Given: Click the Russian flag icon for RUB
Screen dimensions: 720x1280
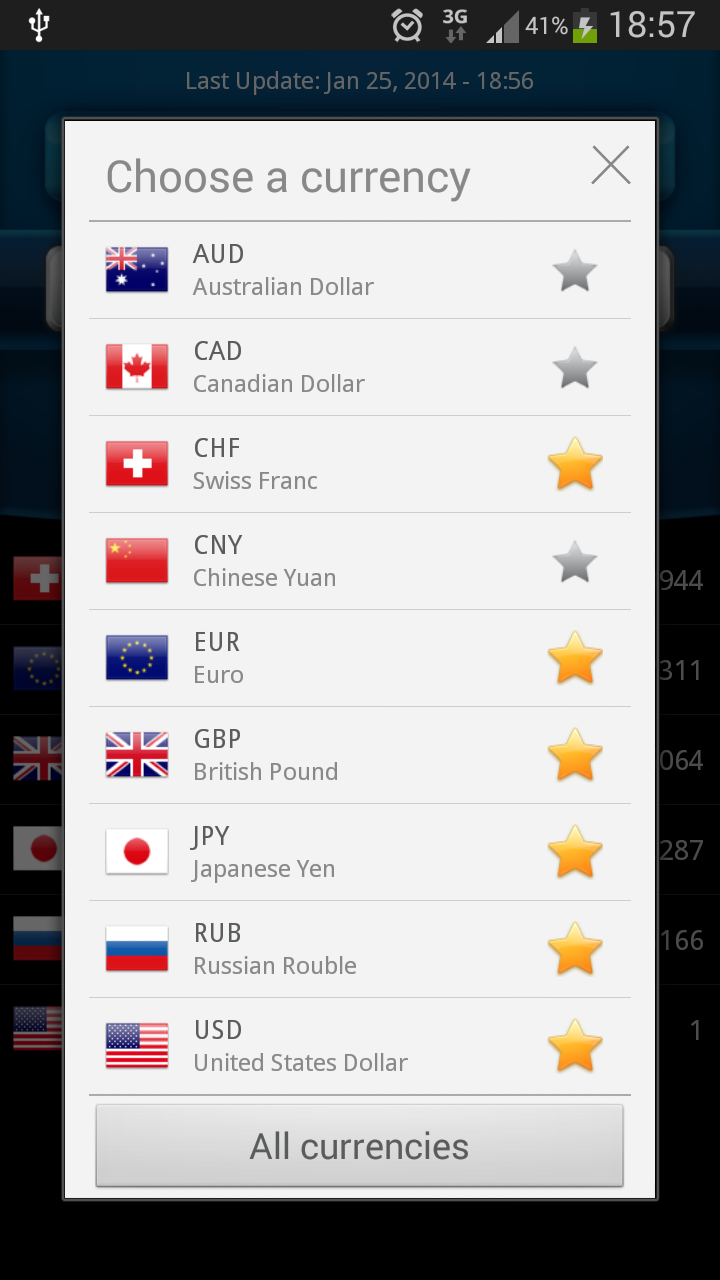Looking at the screenshot, I should click(x=137, y=949).
